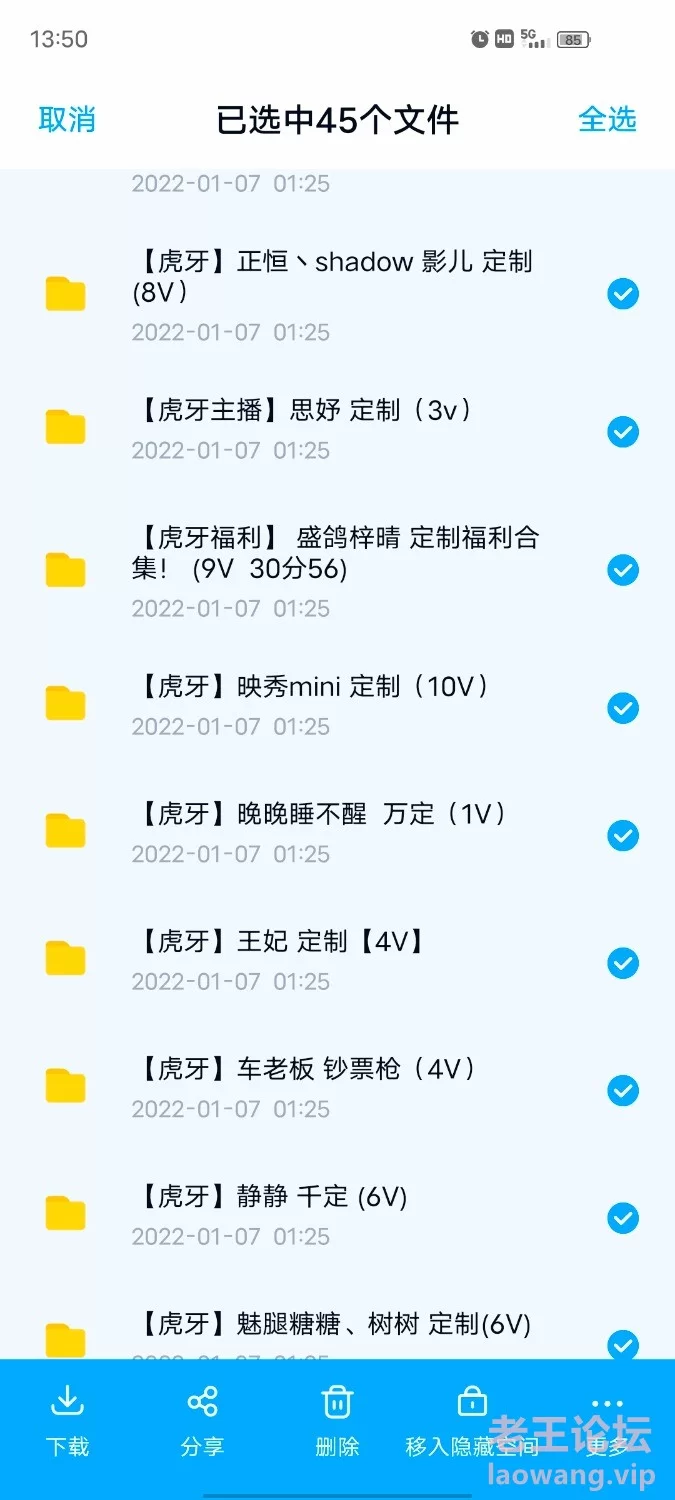The width and height of the screenshot is (675, 1500).
Task: Tap 取消 to cancel selection
Action: point(67,119)
